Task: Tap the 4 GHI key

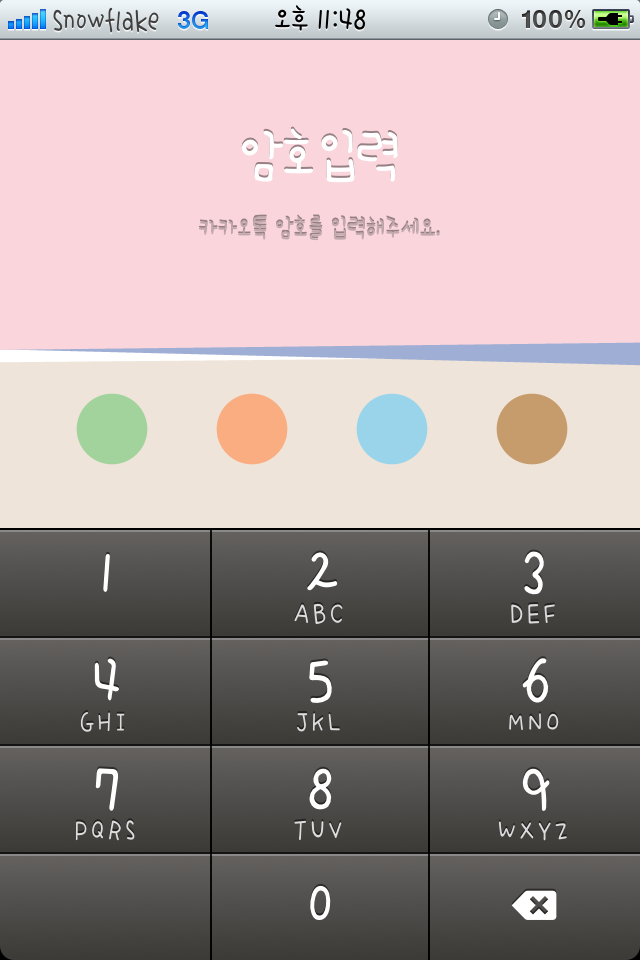Action: tap(105, 692)
